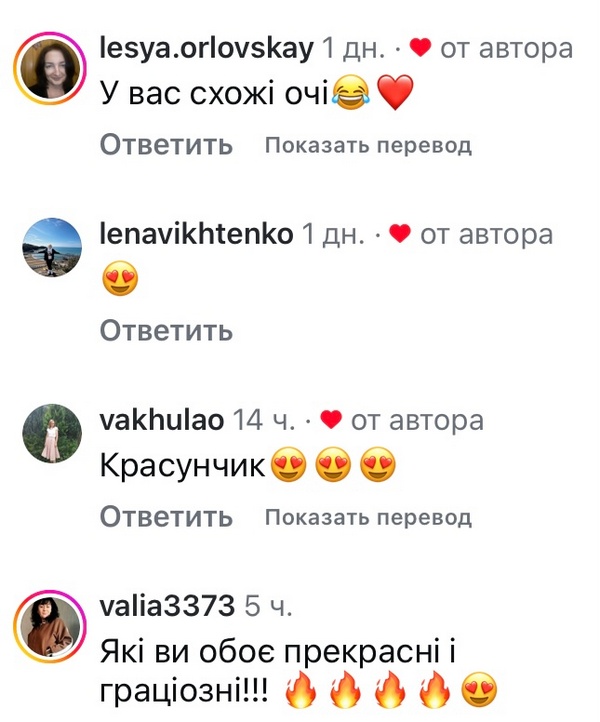This screenshot has width=600, height=722.
Task: Reply to lenavikhtenko's comment
Action: [166, 330]
